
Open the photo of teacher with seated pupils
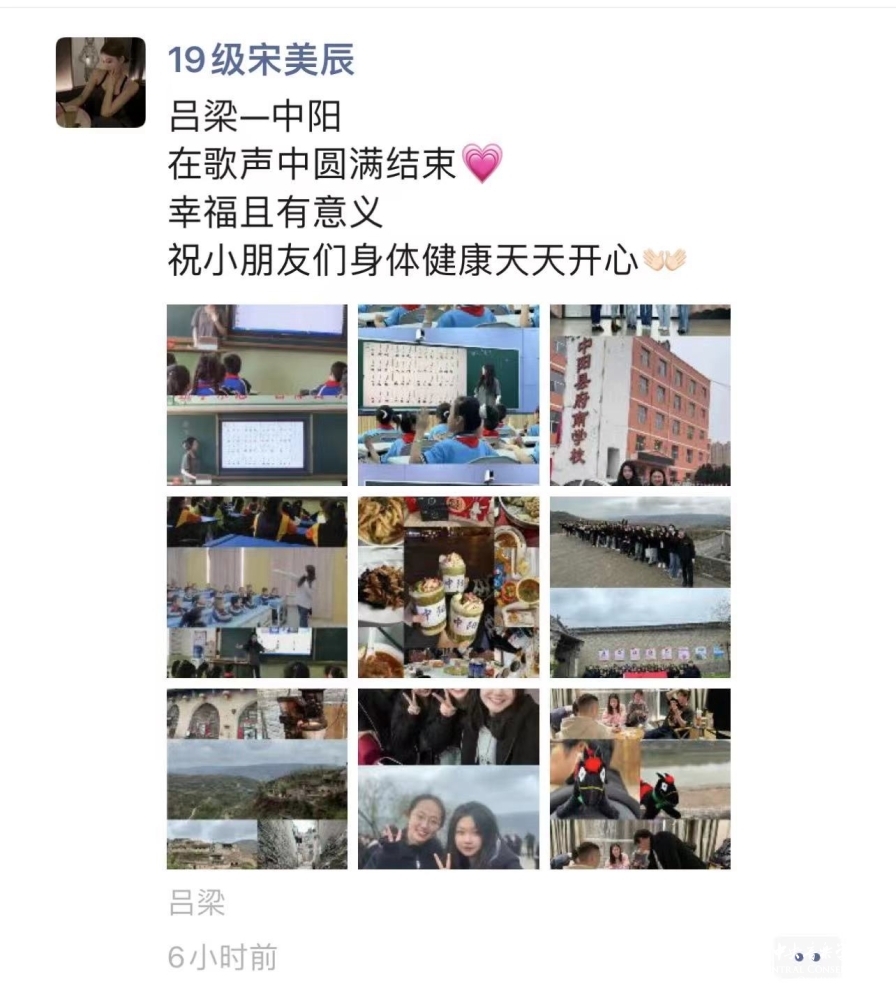pos(257,587)
